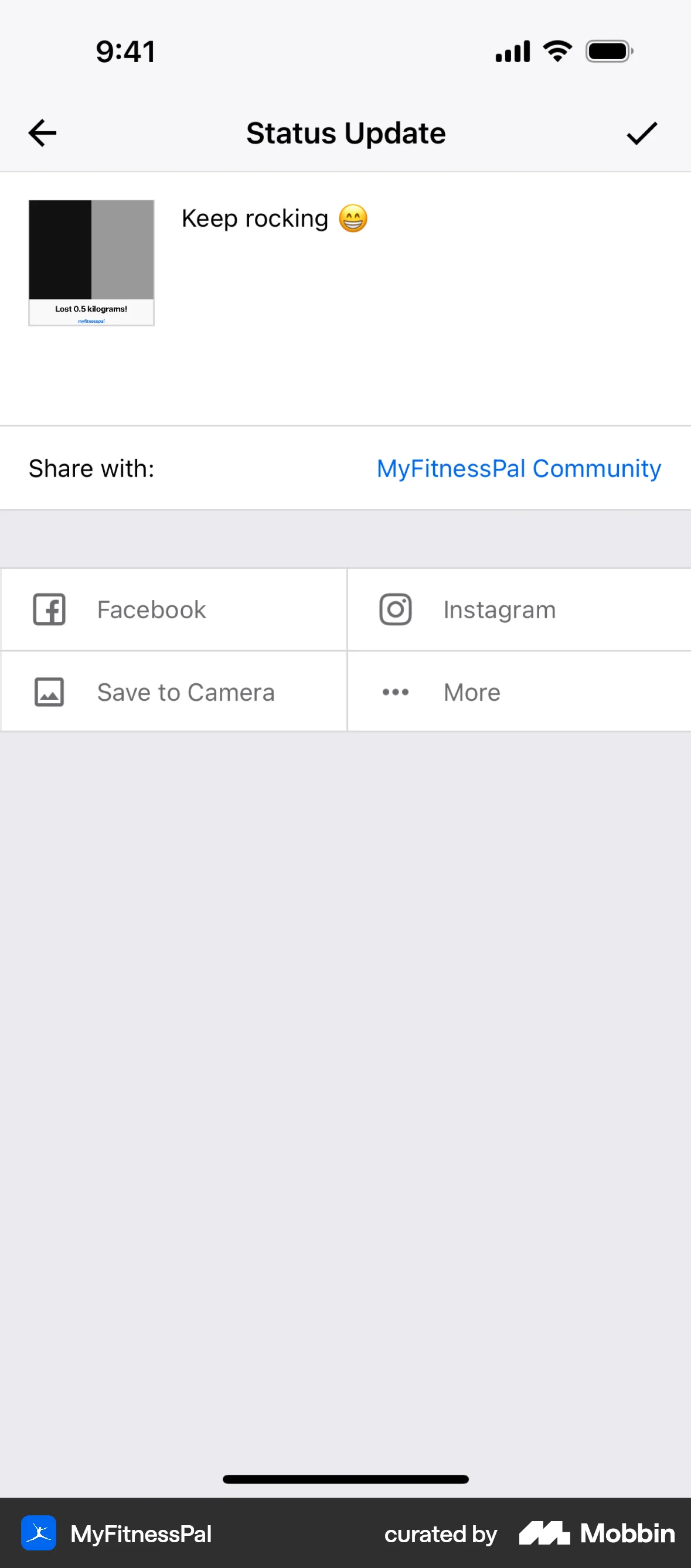The height and width of the screenshot is (1568, 691).
Task: Tap the battery indicator in status bar
Action: tap(608, 50)
